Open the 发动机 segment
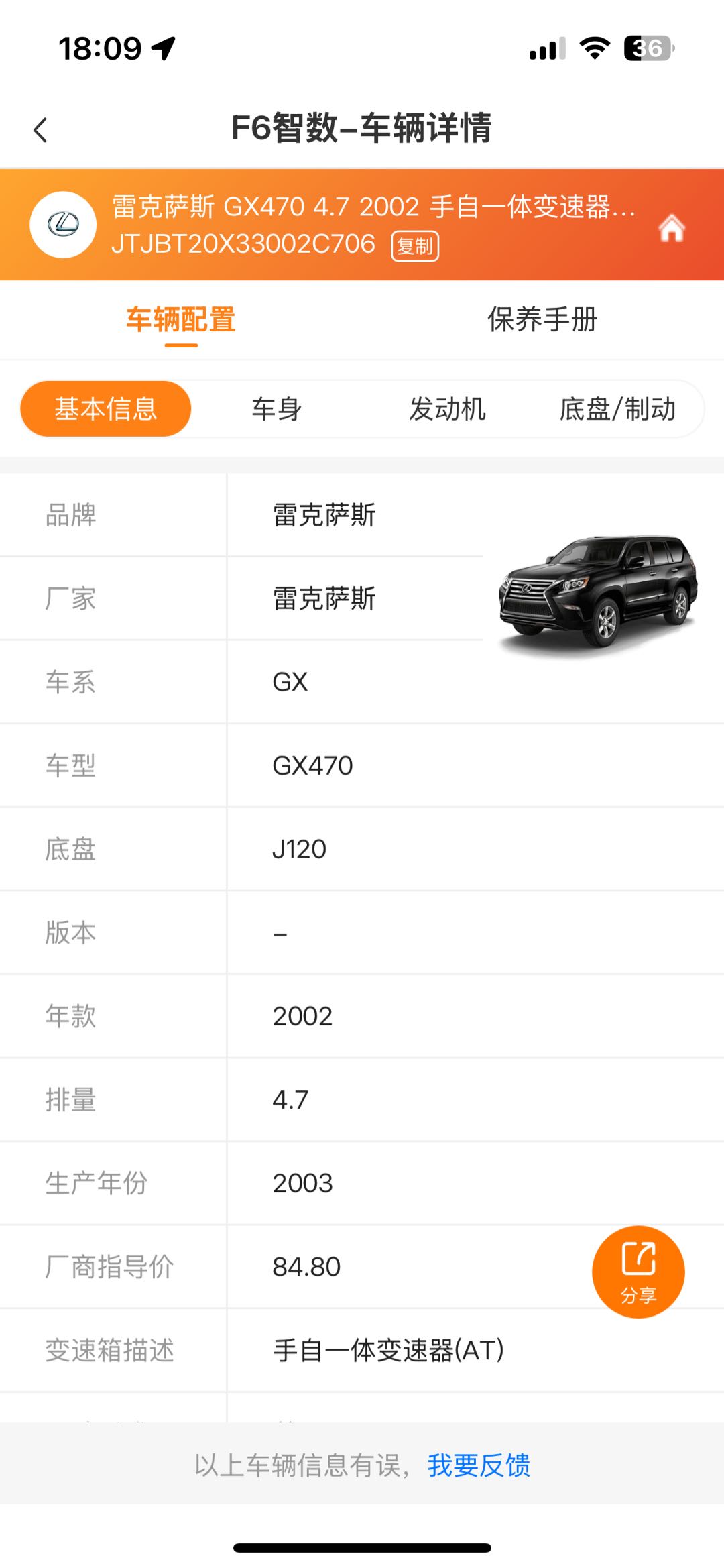The image size is (724, 1568). click(447, 409)
